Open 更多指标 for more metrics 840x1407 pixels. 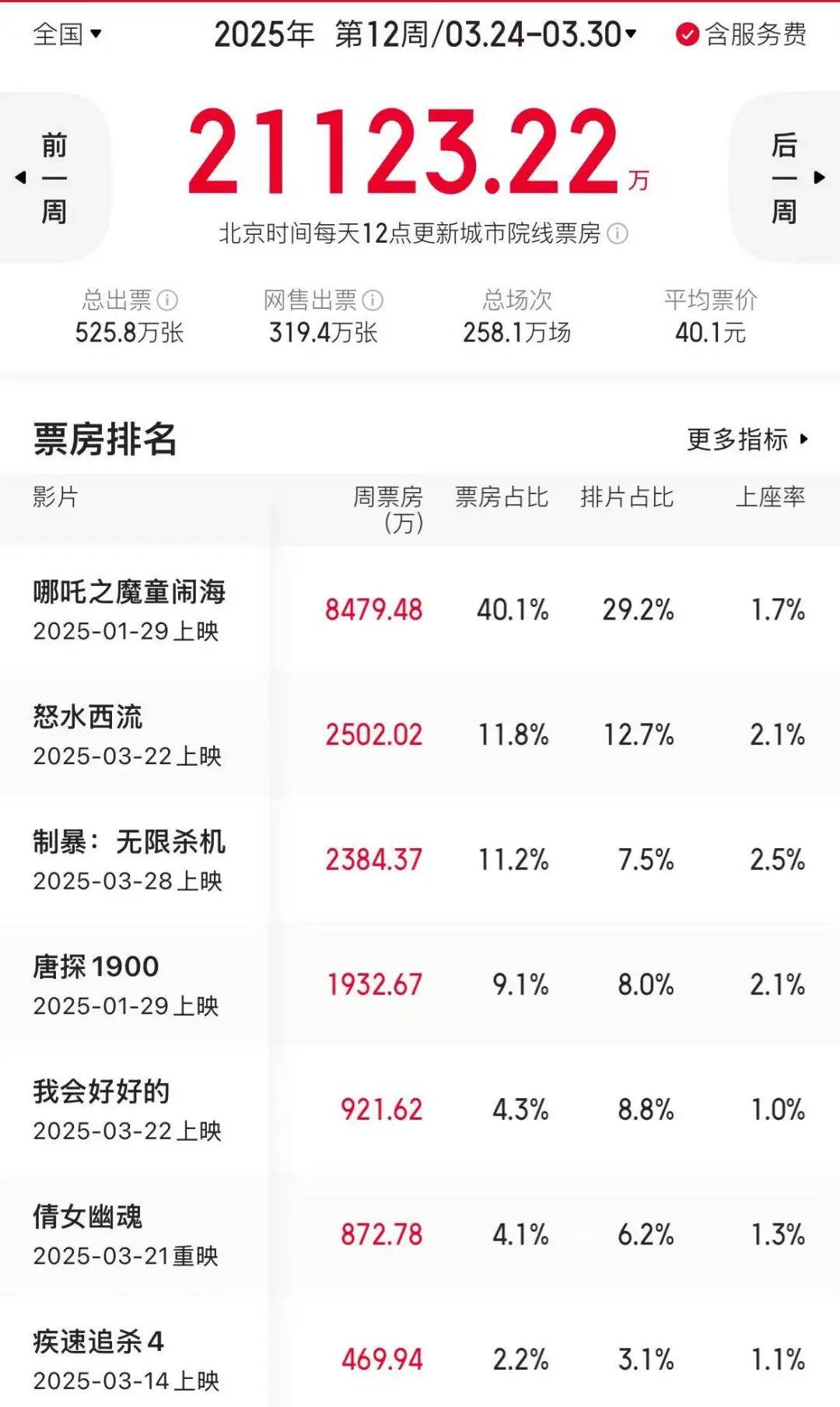pyautogui.click(x=747, y=439)
